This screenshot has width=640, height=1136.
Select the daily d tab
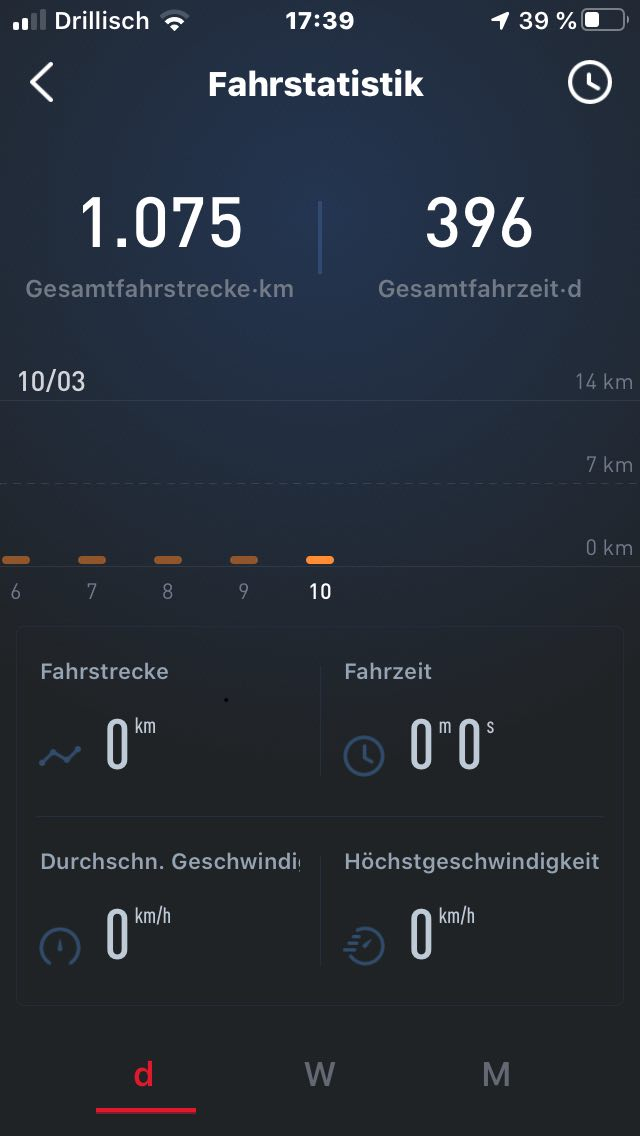tap(144, 1075)
